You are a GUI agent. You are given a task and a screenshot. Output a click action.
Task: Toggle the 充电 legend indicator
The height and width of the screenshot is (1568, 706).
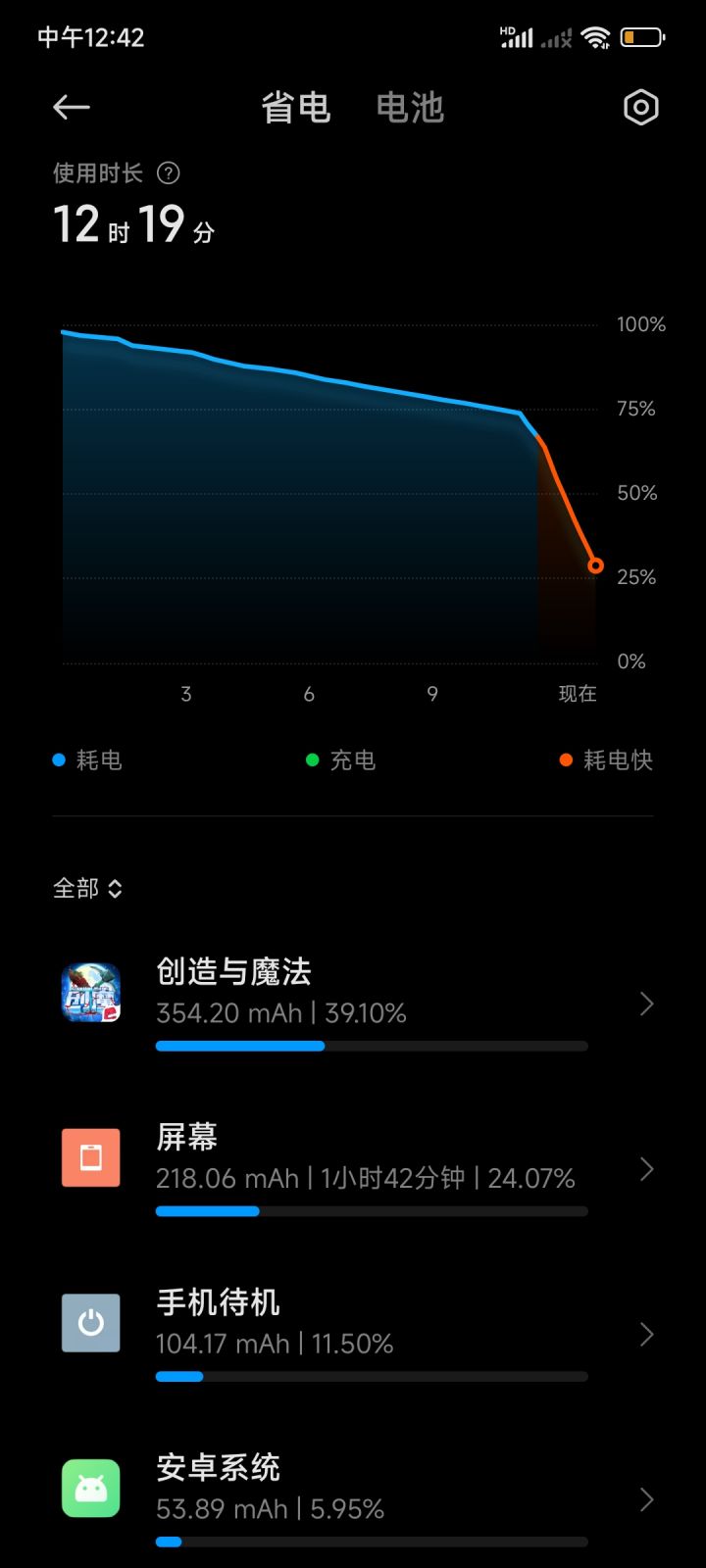click(343, 759)
